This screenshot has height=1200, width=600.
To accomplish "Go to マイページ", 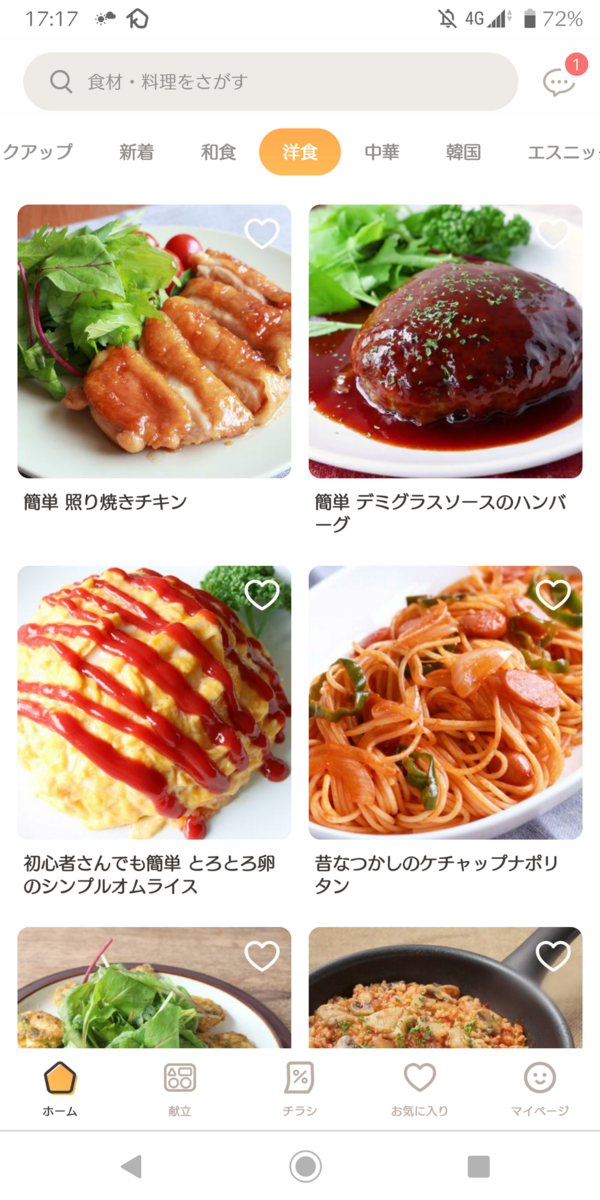I will tap(540, 1088).
